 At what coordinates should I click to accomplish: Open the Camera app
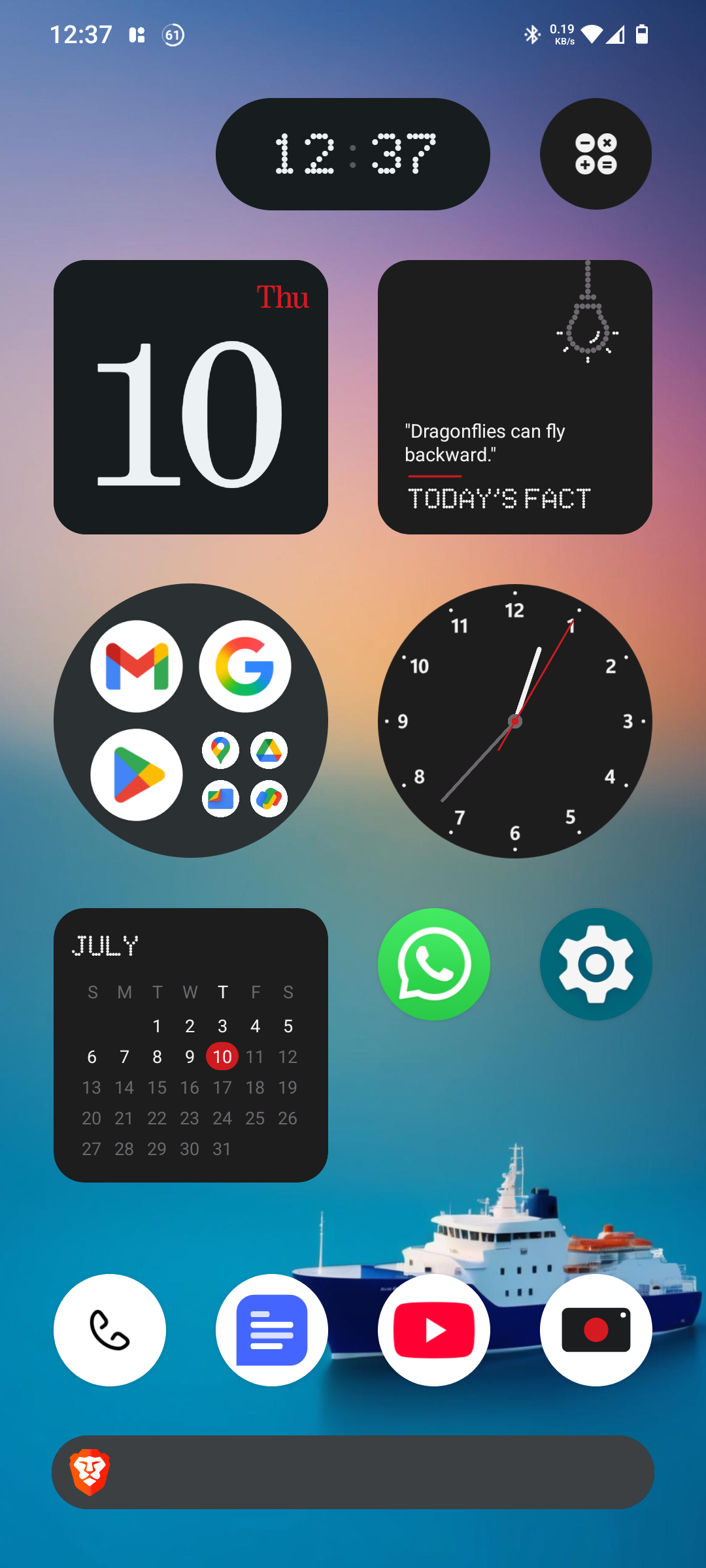tap(596, 1330)
